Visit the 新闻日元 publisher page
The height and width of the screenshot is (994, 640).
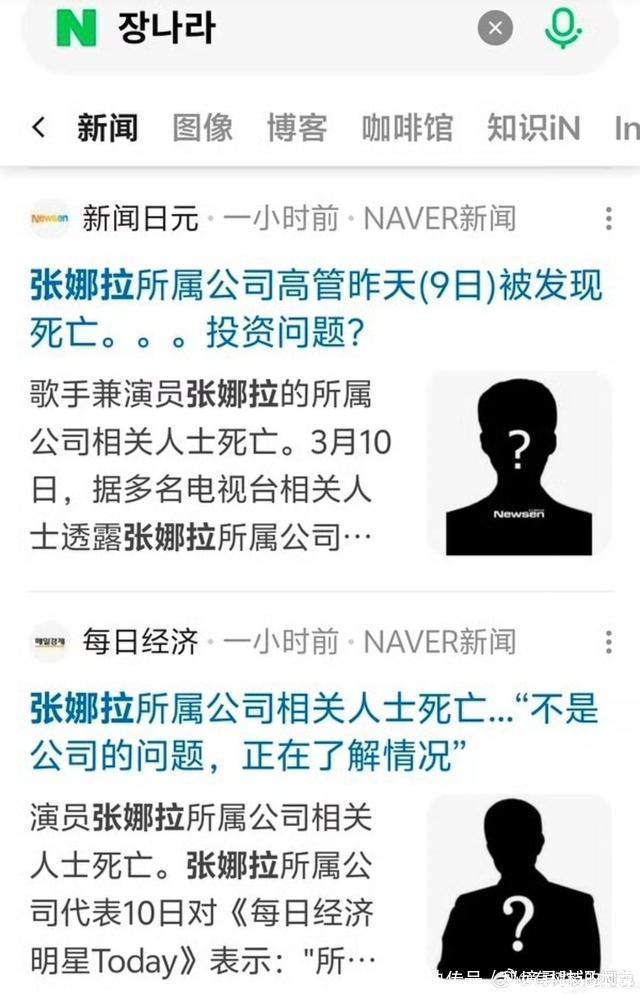pos(140,219)
